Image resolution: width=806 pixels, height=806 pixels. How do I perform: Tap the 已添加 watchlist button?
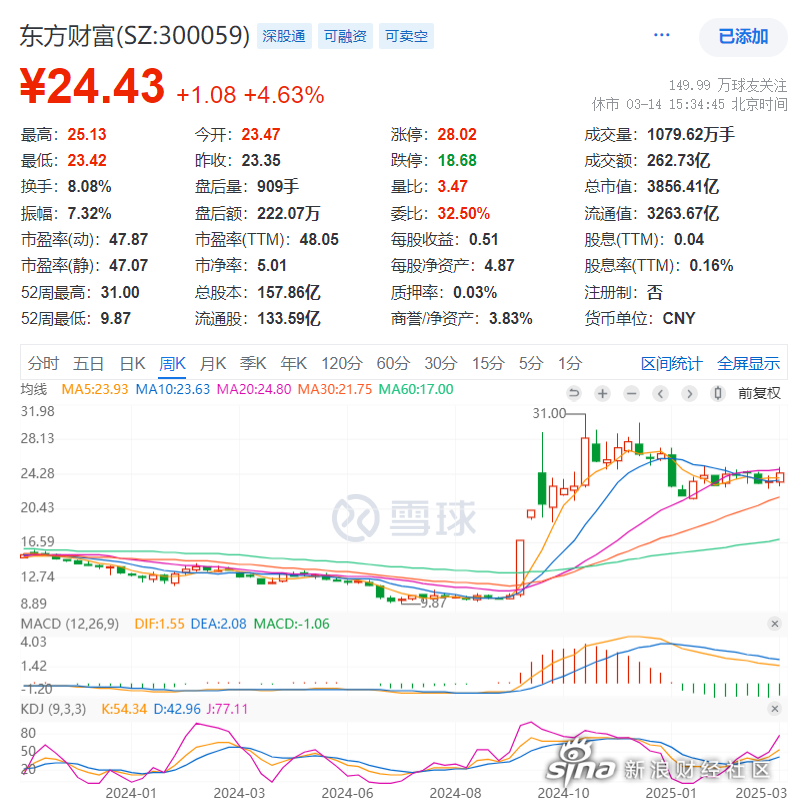pyautogui.click(x=743, y=36)
